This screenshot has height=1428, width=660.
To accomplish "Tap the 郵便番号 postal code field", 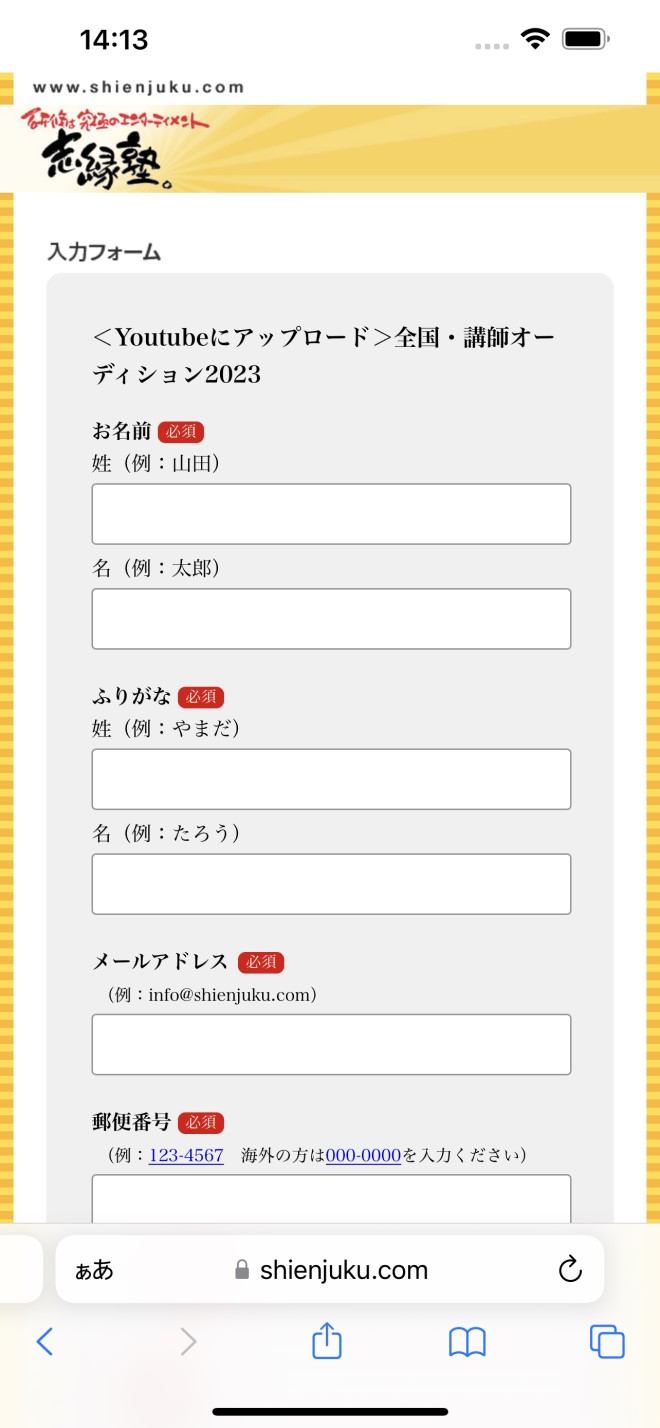I will (x=331, y=1199).
